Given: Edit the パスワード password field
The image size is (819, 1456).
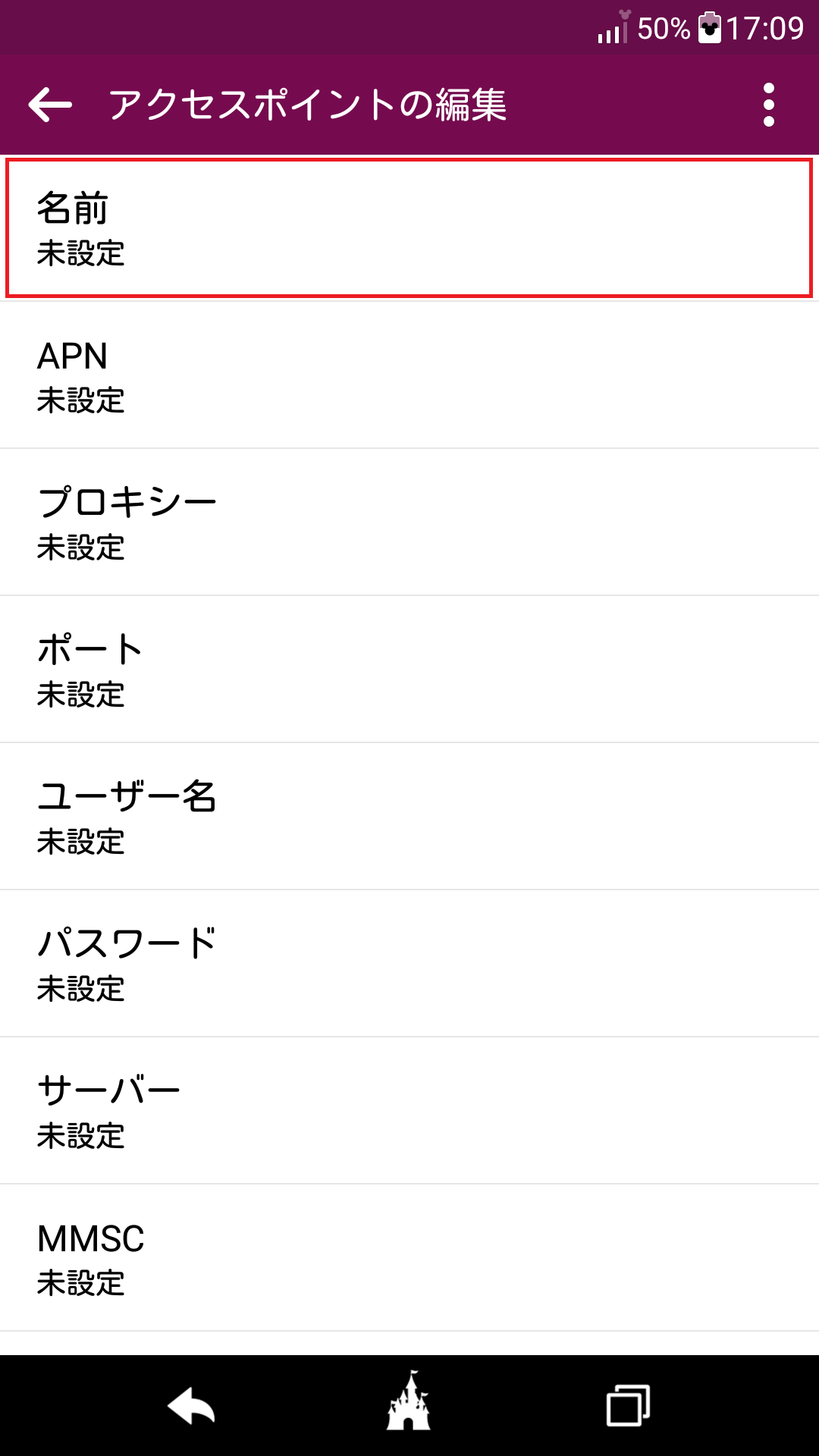Looking at the screenshot, I should coord(409,962).
